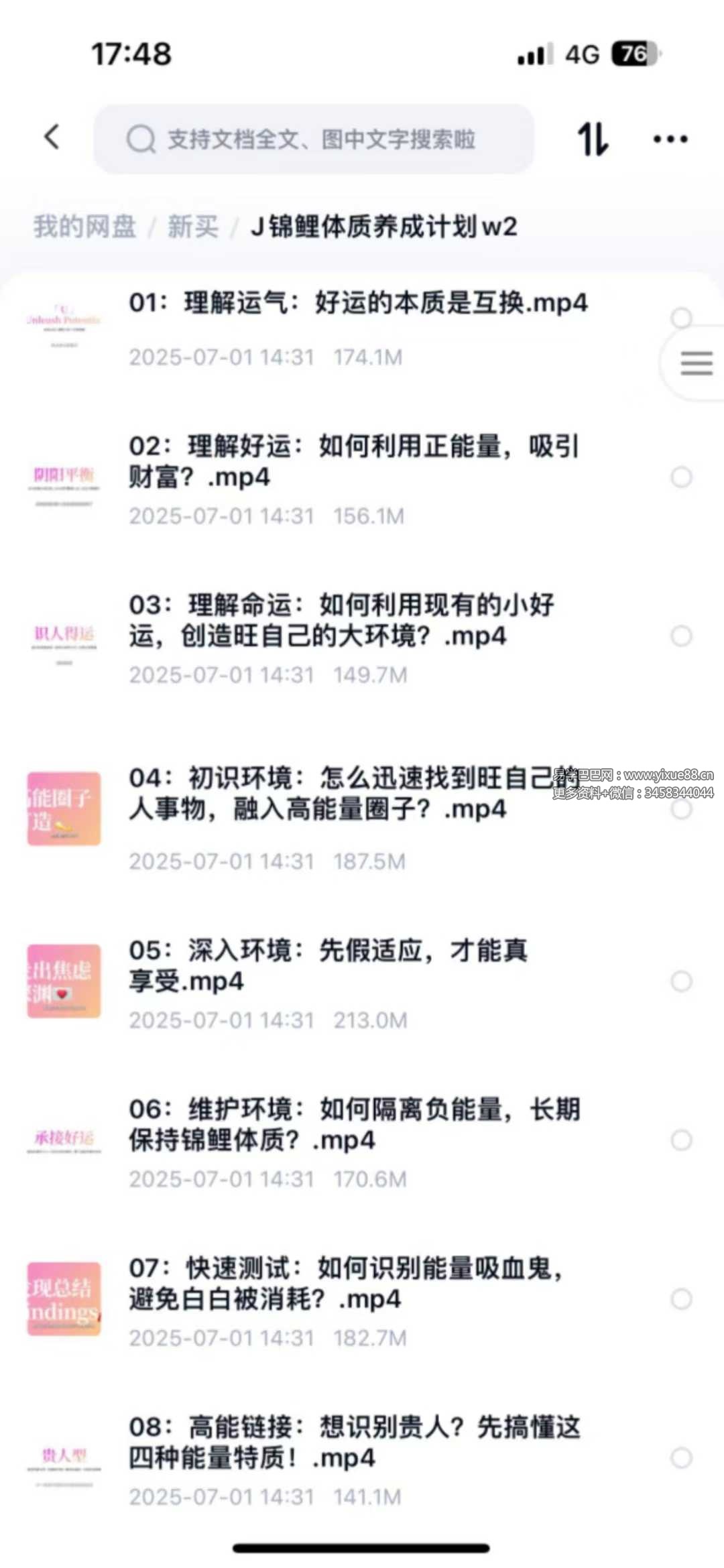Check the selection circle for 07 快速测试

(x=681, y=1299)
